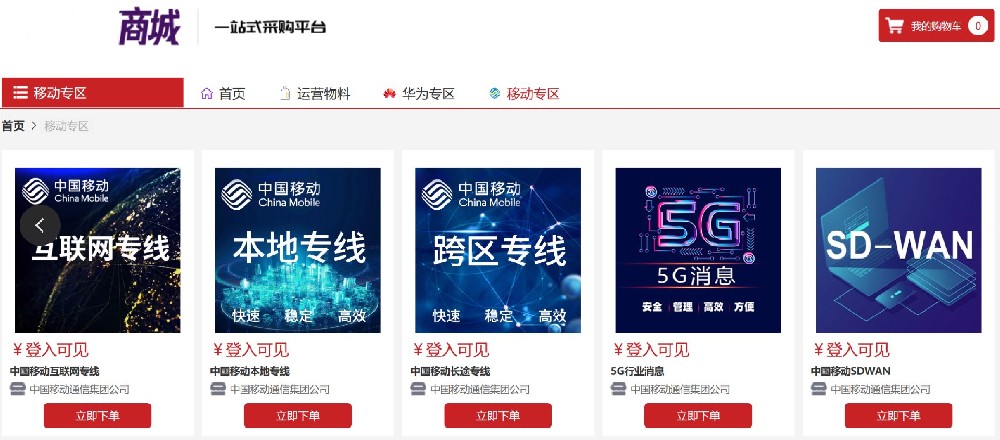1000x440 pixels.
Task: View the 本地专线 product image
Action: (298, 250)
